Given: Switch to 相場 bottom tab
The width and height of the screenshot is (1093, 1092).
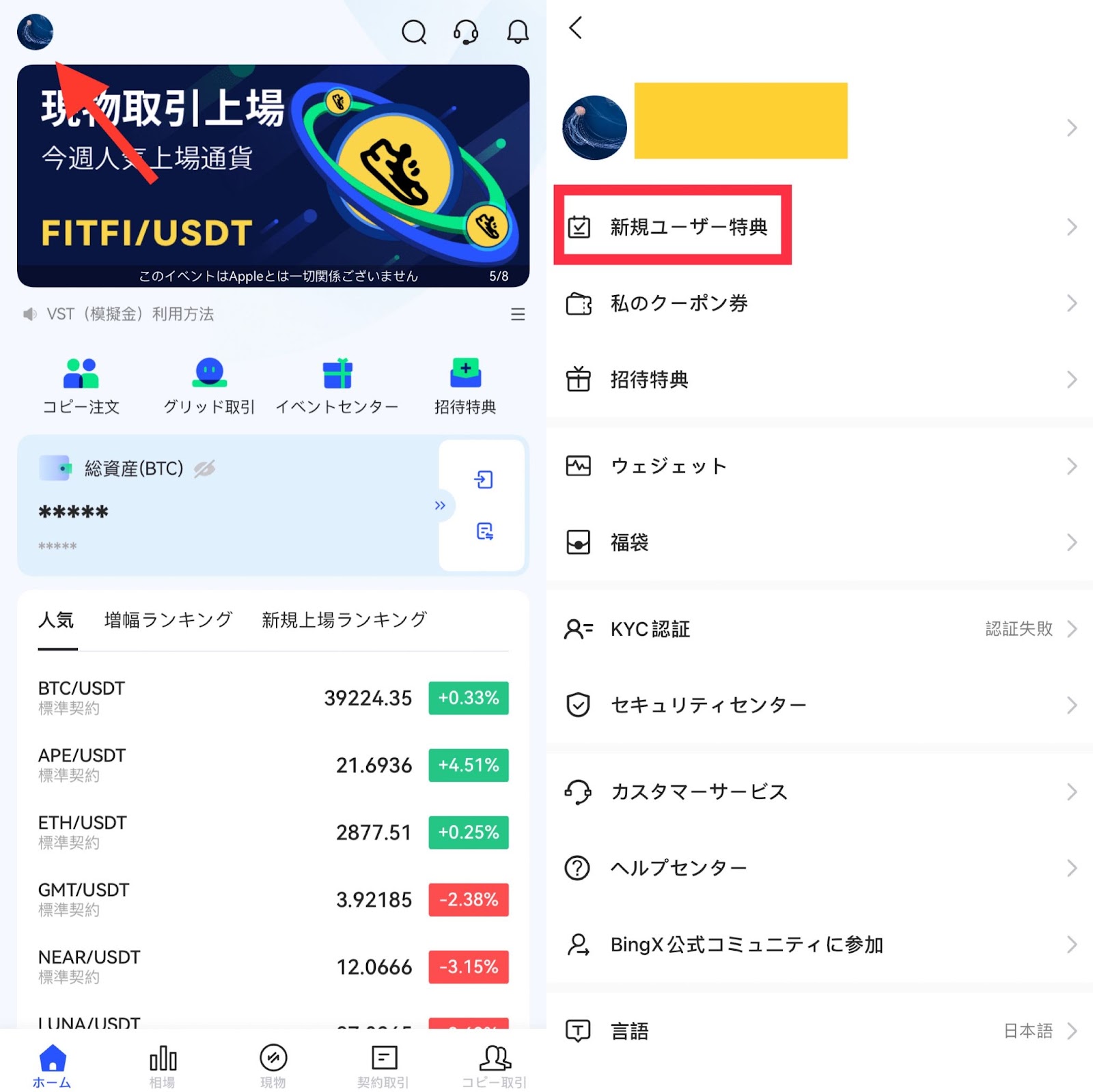Looking at the screenshot, I should (x=163, y=1066).
